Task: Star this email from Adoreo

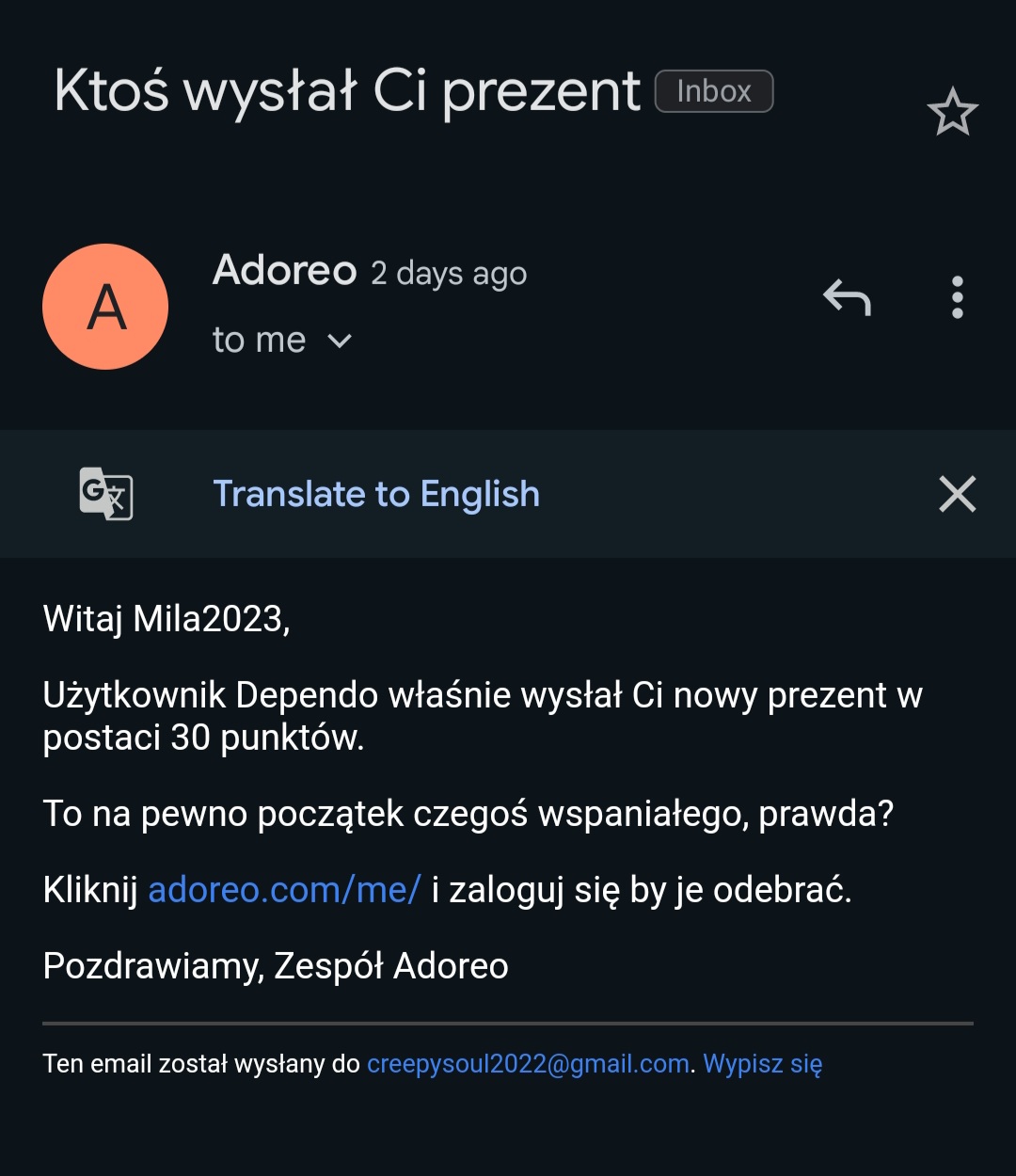Action: [x=952, y=112]
